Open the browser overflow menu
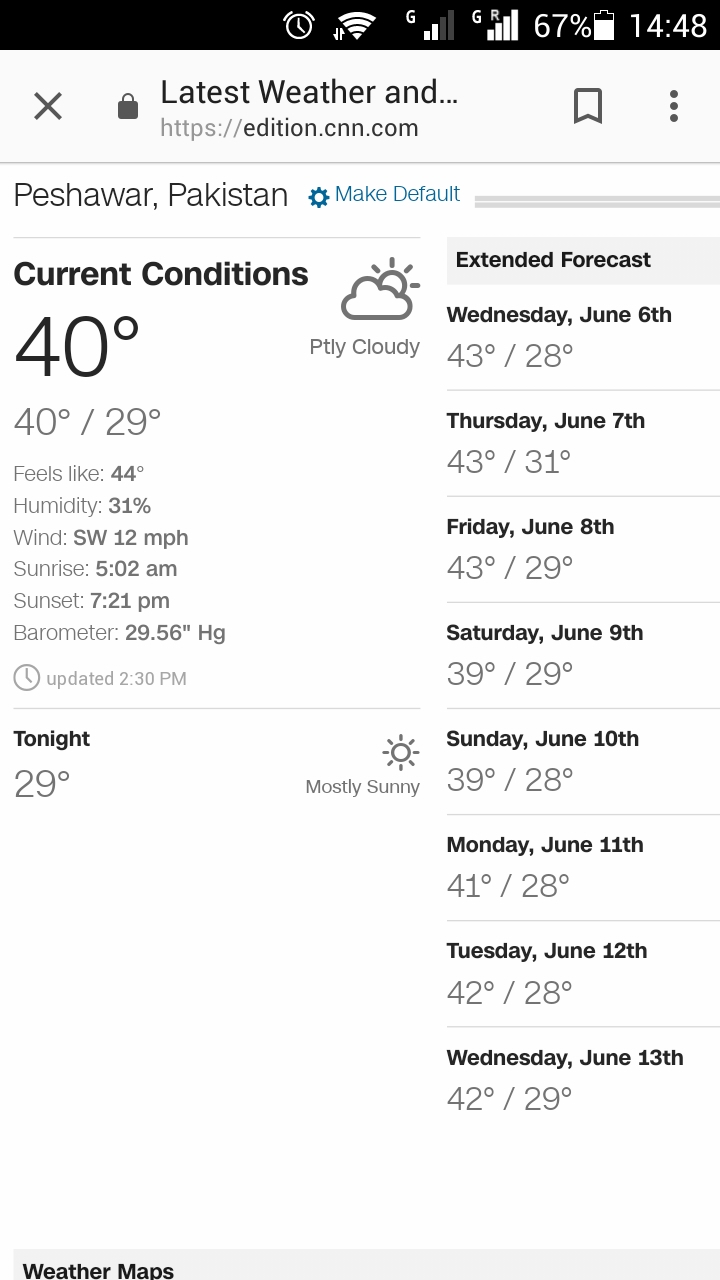 pos(674,106)
